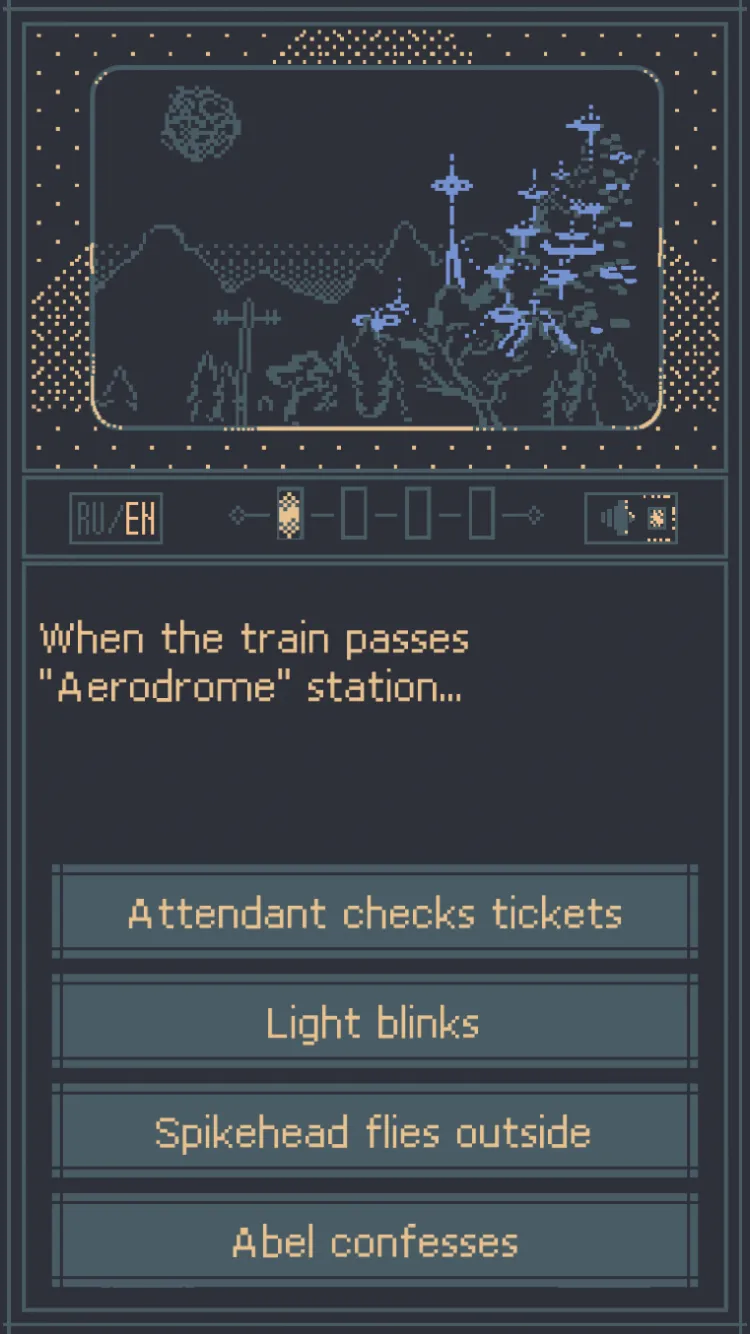750x1334 pixels.
Task: Answer with "Abel confesses"
Action: [375, 1241]
